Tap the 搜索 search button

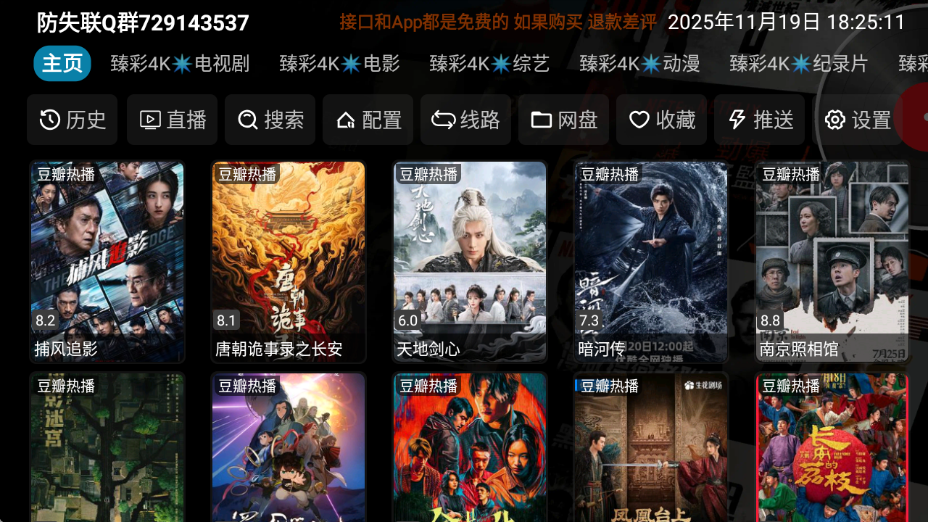point(270,120)
